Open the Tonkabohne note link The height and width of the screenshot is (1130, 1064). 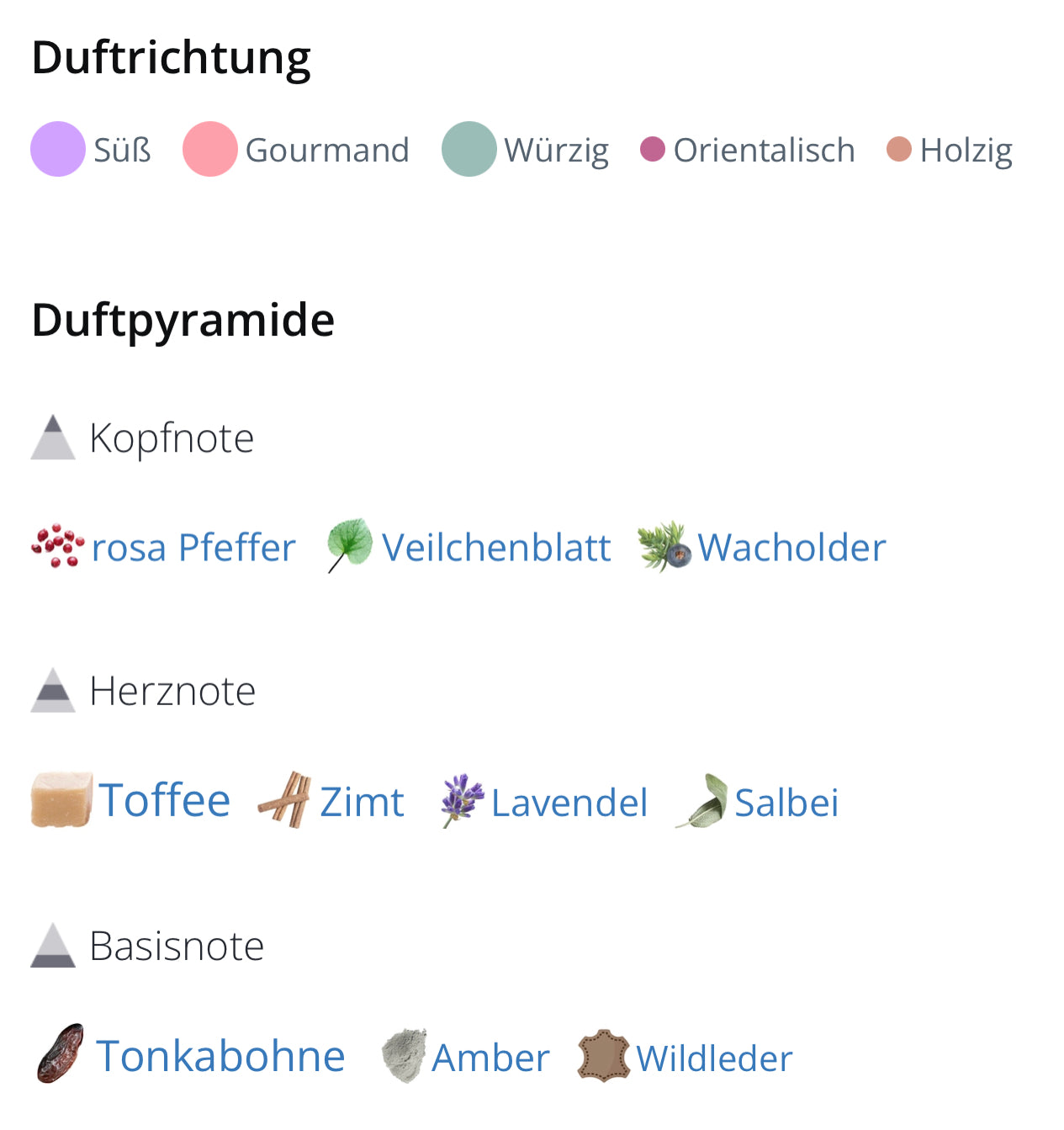(x=220, y=1056)
